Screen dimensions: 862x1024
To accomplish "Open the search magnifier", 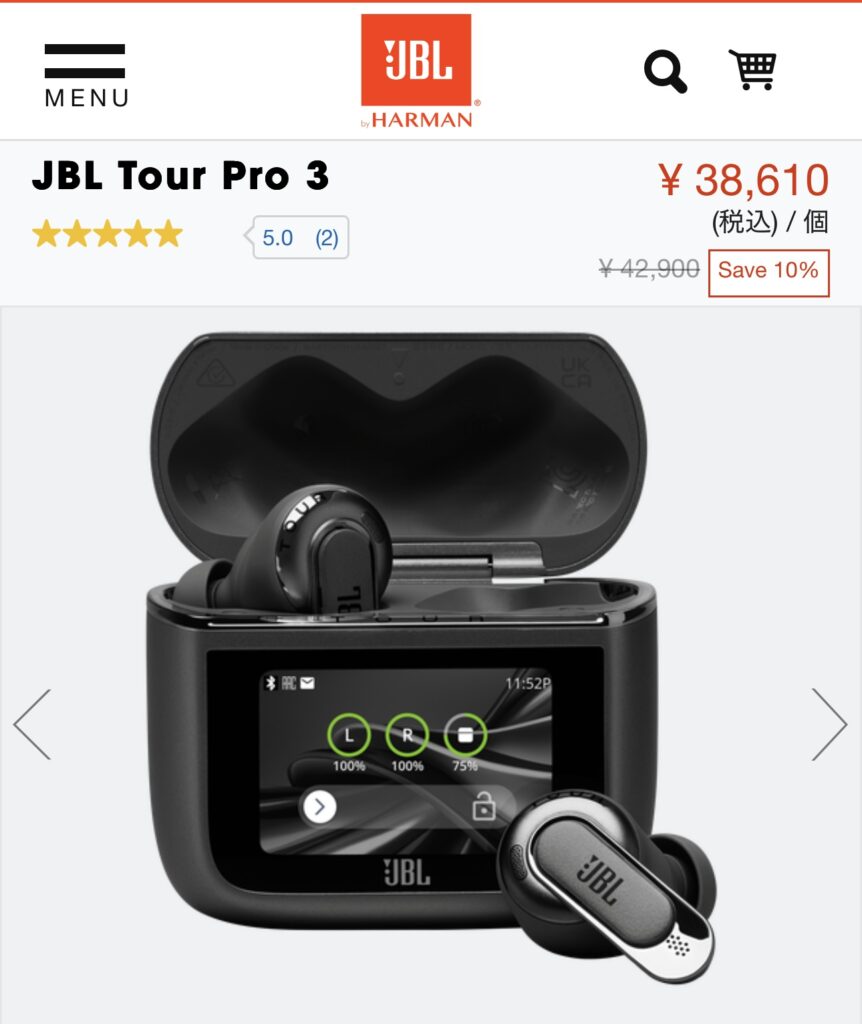I will coord(665,71).
